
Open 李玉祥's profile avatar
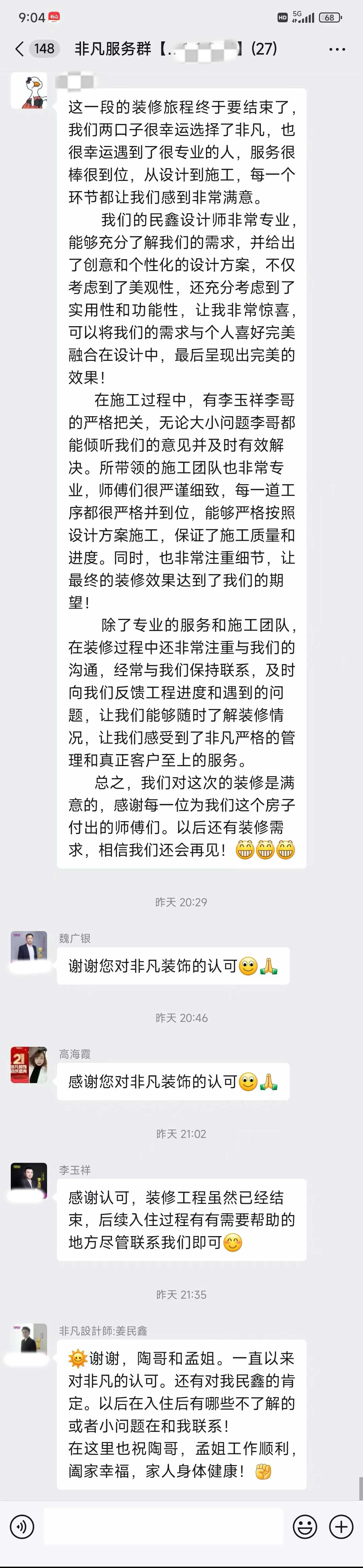click(x=29, y=1180)
